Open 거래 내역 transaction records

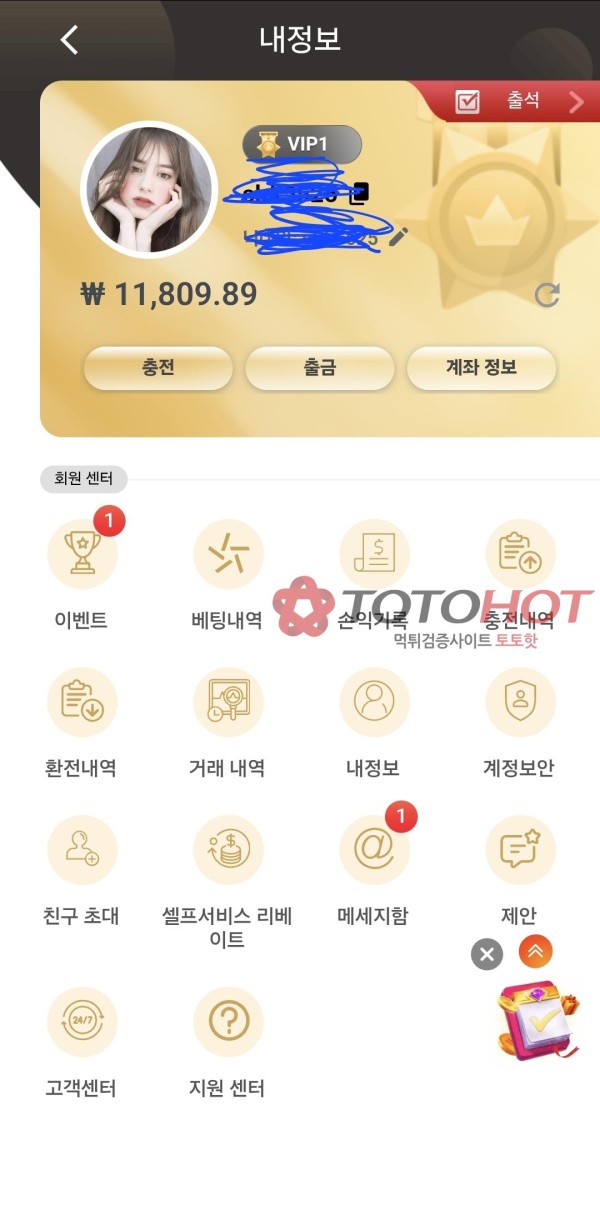(x=228, y=703)
